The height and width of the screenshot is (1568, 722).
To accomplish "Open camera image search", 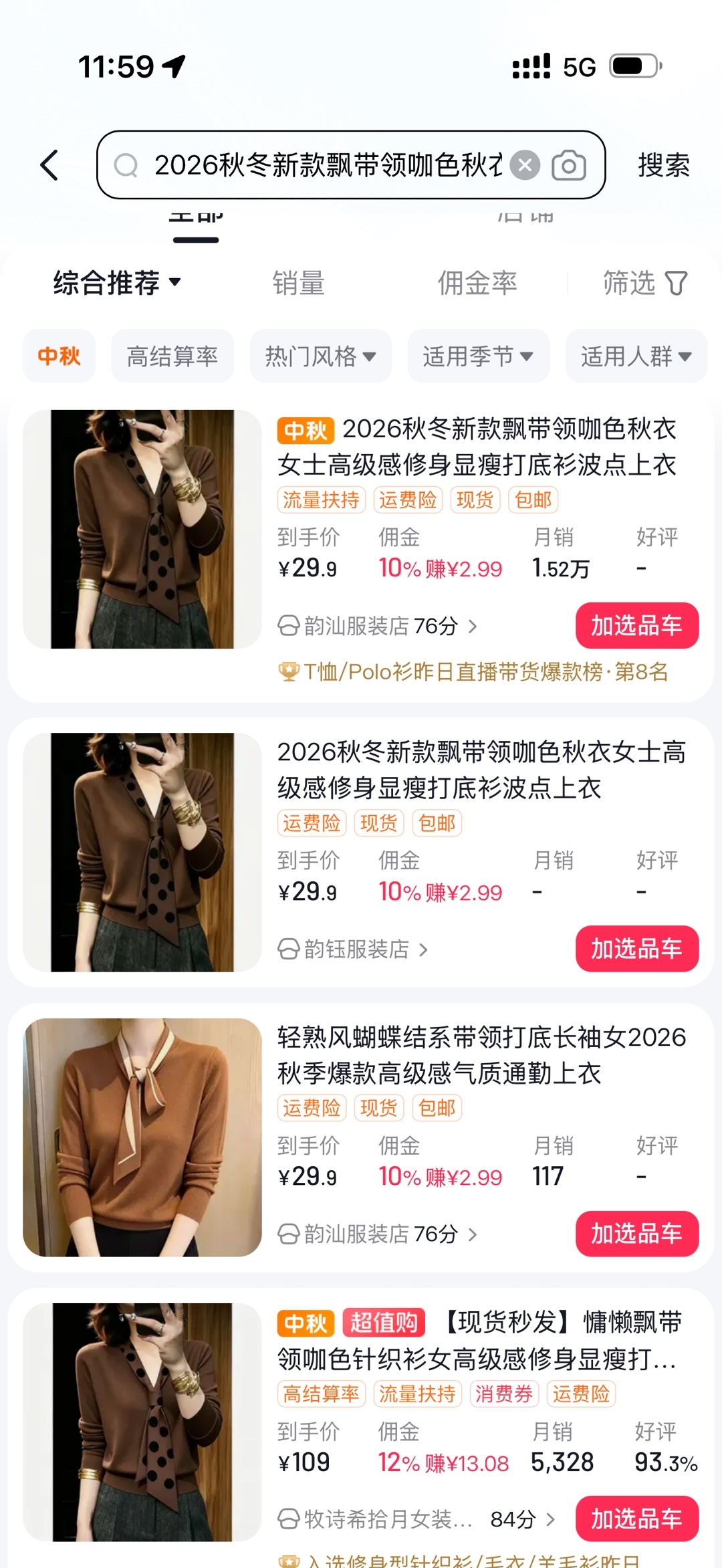I will pos(569,165).
